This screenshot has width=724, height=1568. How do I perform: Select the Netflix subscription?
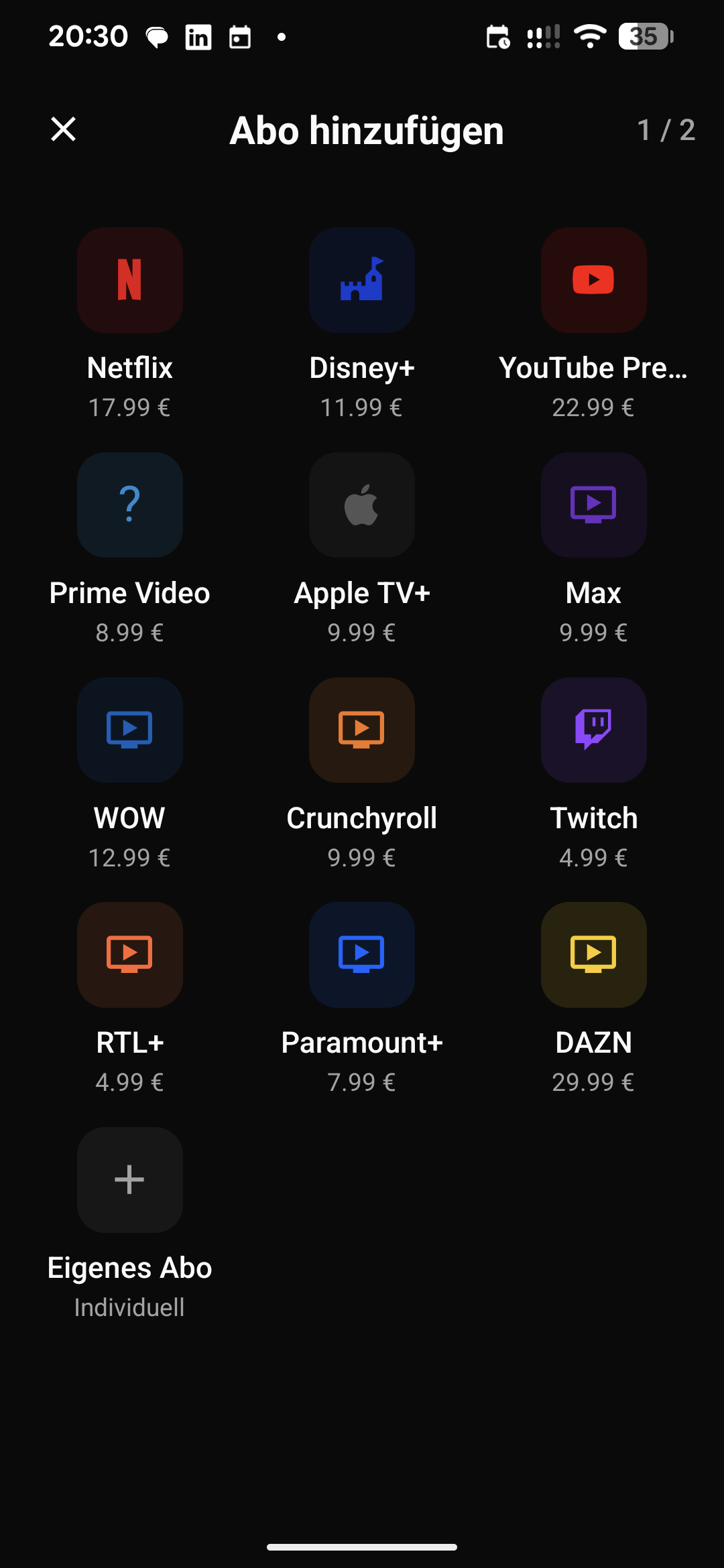coord(130,280)
